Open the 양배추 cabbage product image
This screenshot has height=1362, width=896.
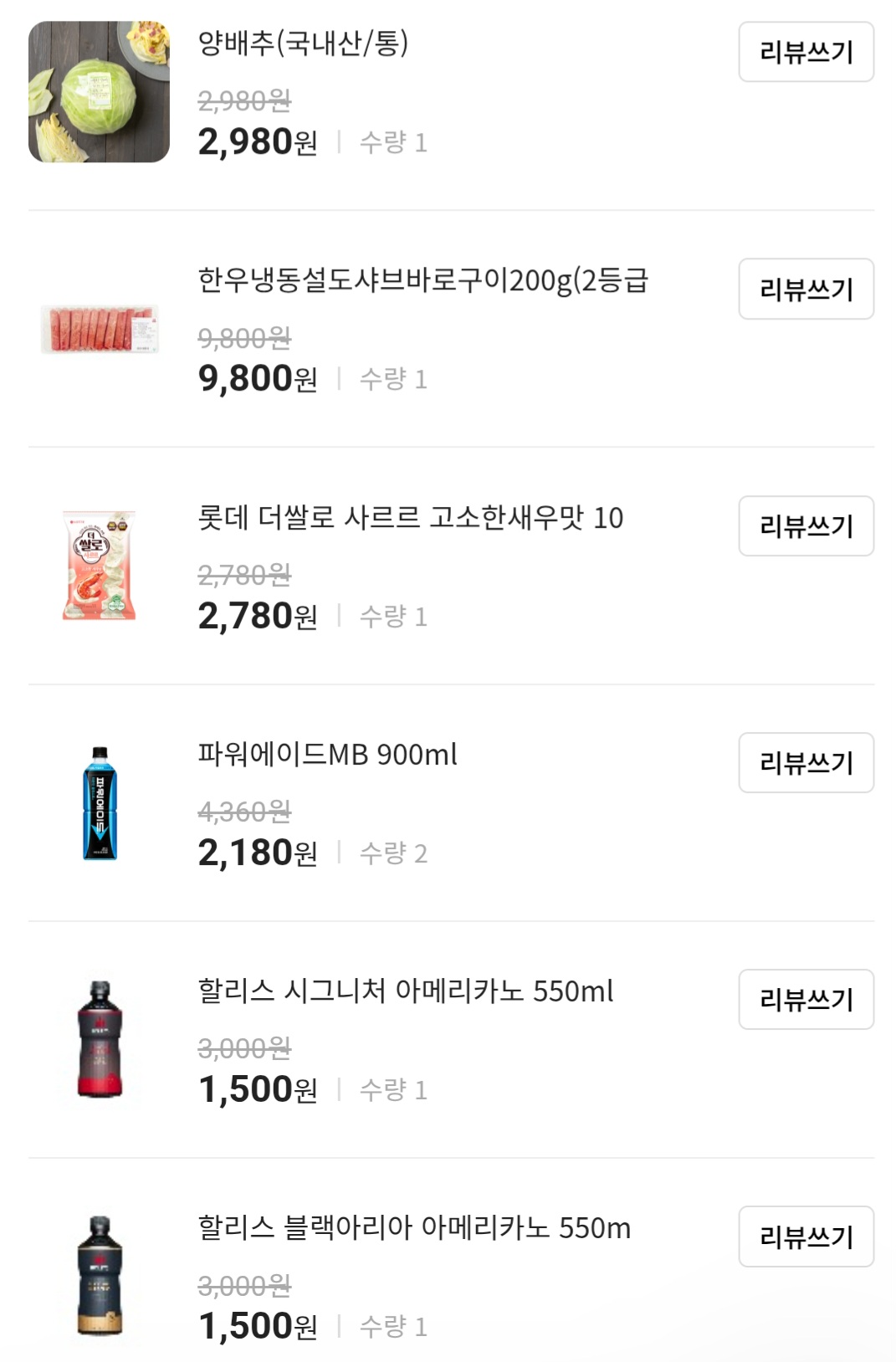pyautogui.click(x=99, y=92)
